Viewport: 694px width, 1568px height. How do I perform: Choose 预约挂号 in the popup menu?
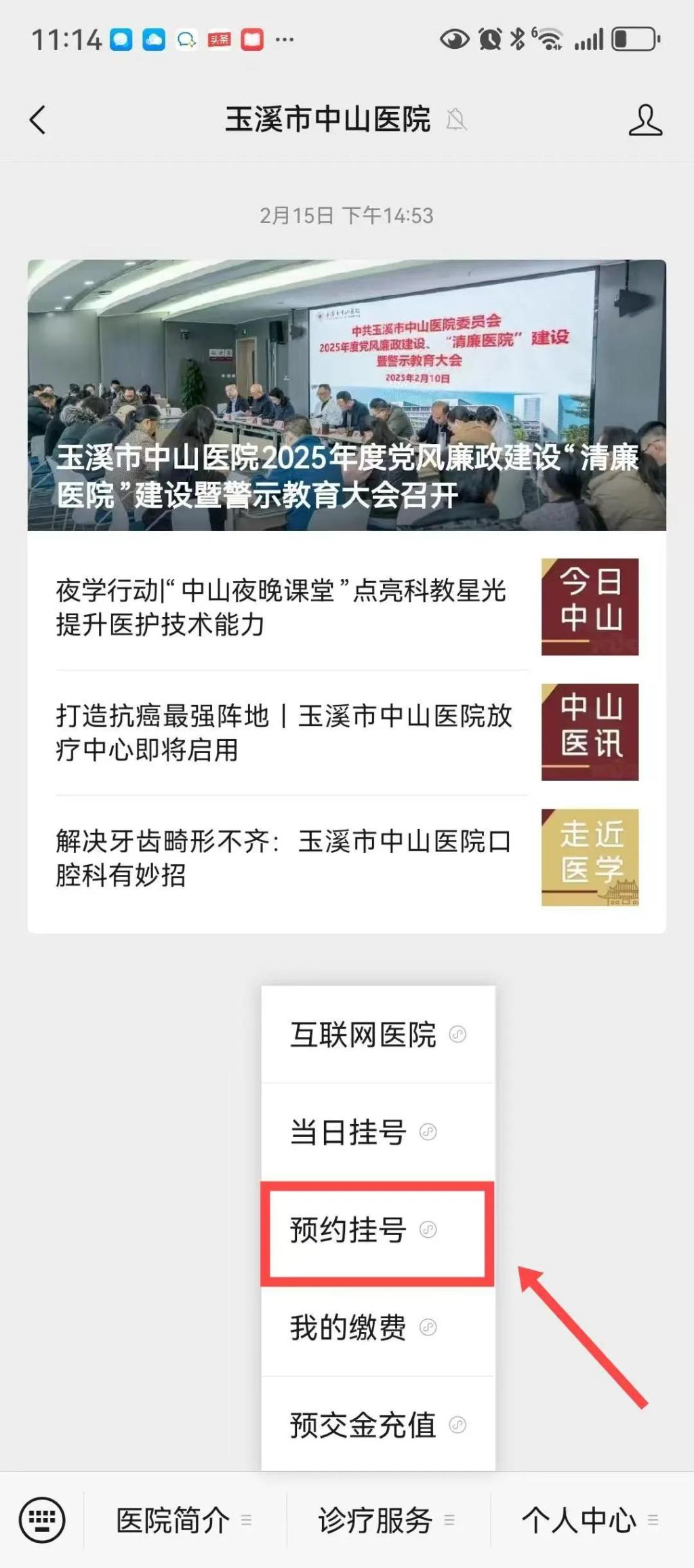click(377, 1230)
